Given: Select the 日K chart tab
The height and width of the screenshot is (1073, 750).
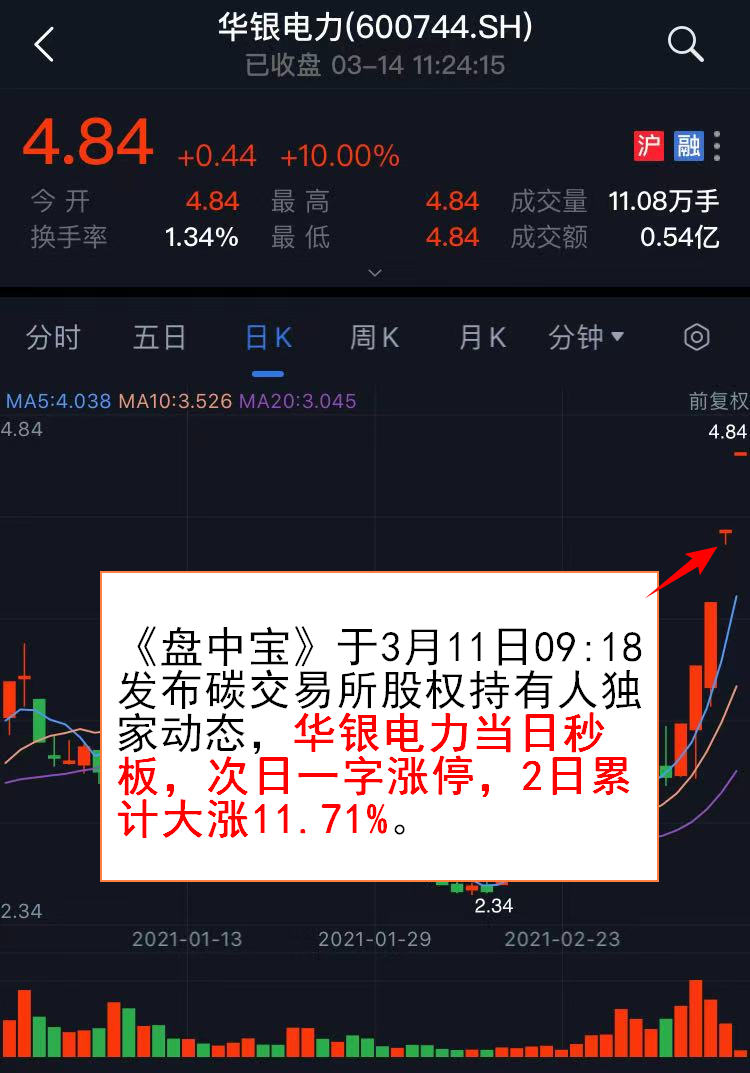Looking at the screenshot, I should 268,338.
